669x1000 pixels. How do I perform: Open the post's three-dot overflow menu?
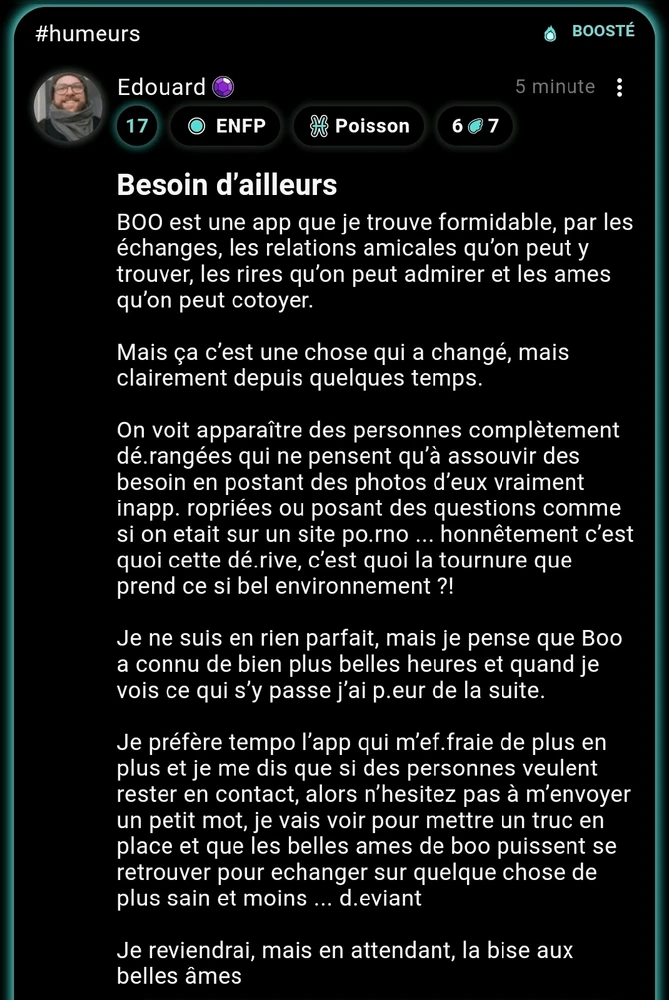point(620,88)
